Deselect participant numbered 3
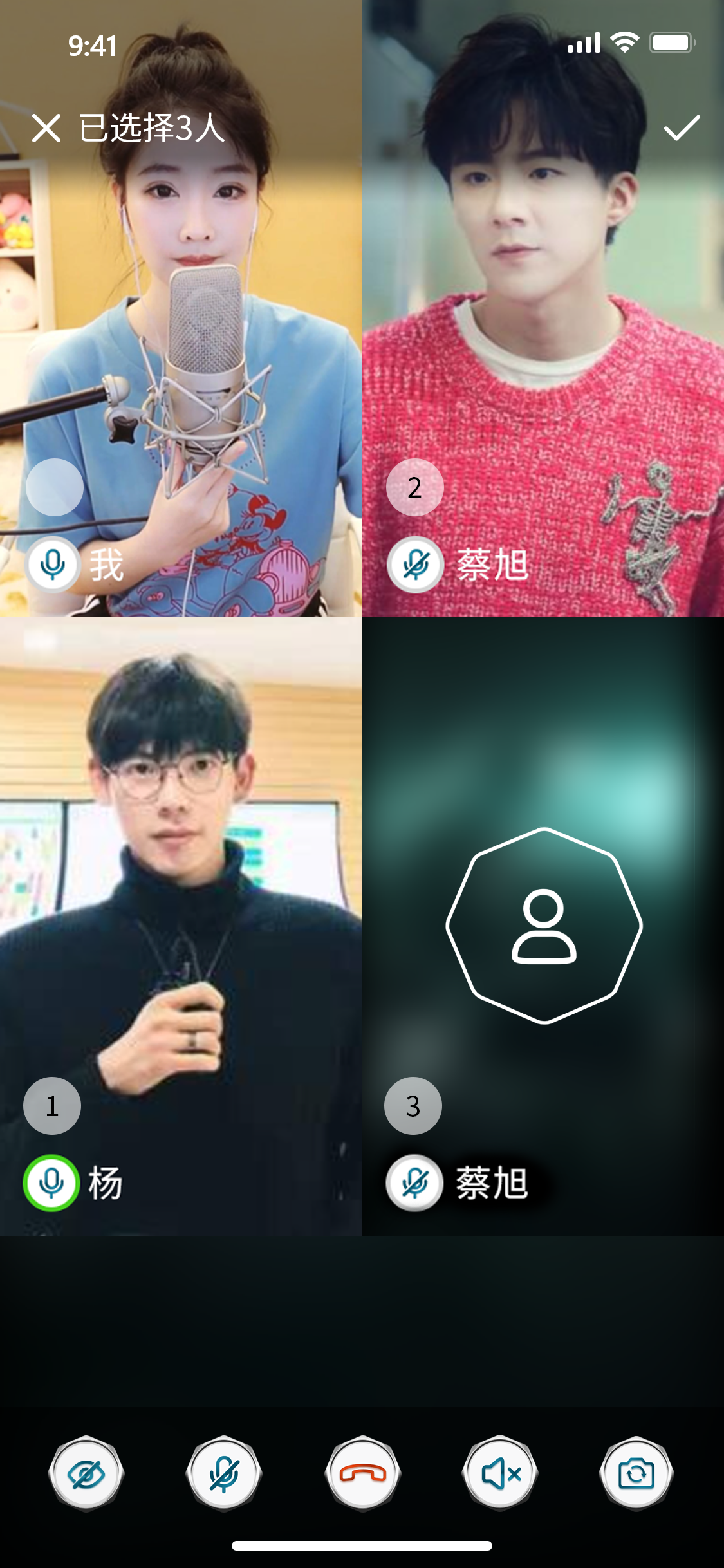Viewport: 724px width, 1568px height. [x=413, y=1105]
